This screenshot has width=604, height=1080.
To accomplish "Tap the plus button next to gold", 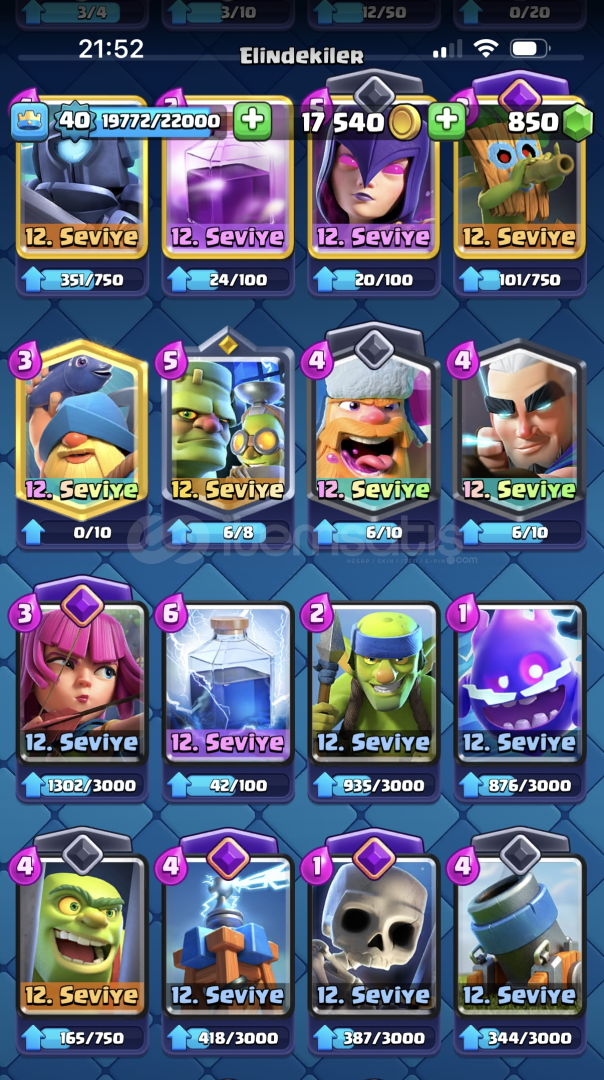I will 446,121.
